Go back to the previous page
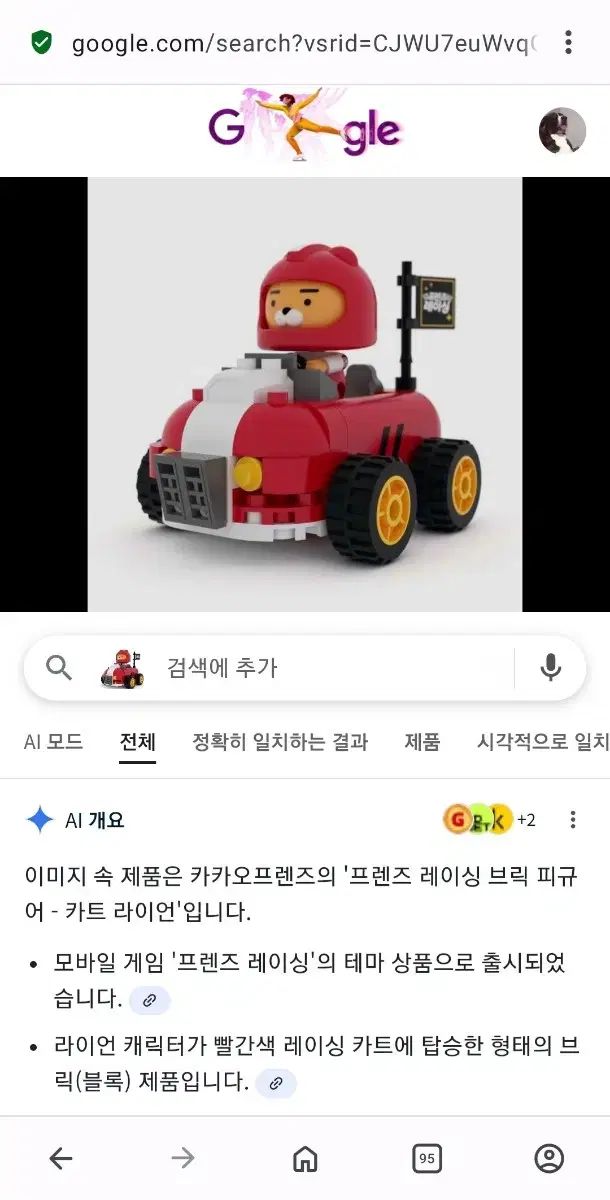The height and width of the screenshot is (1200, 610). [x=61, y=1158]
